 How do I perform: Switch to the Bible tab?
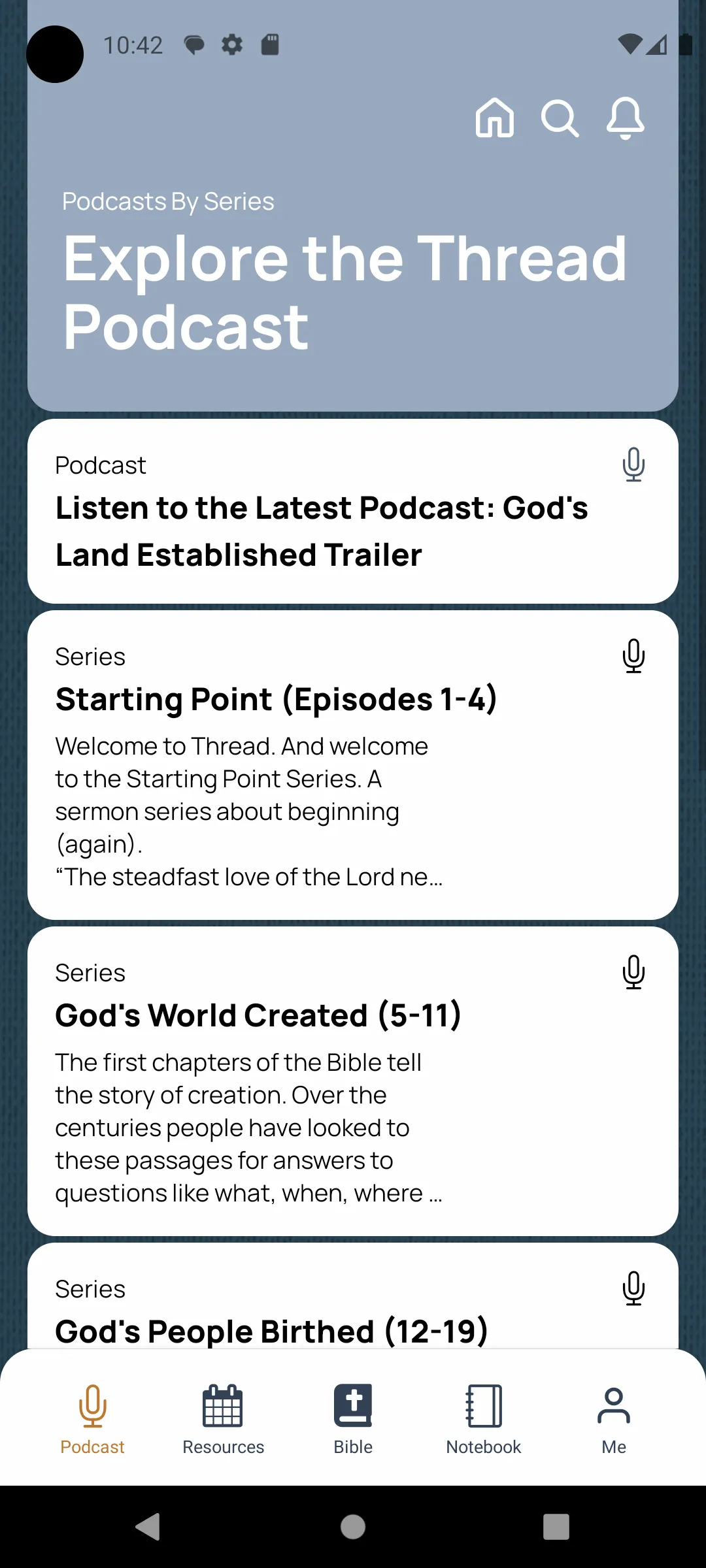(353, 1419)
